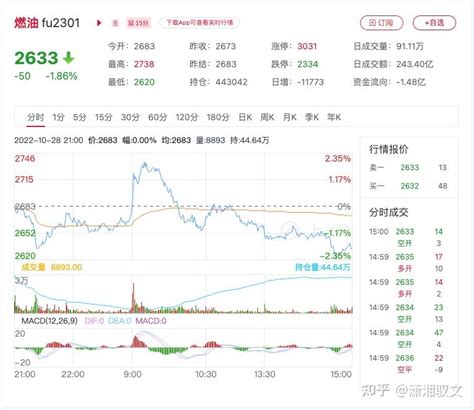Switch to the 1分 chart
This screenshot has height=410, width=474.
(x=58, y=117)
